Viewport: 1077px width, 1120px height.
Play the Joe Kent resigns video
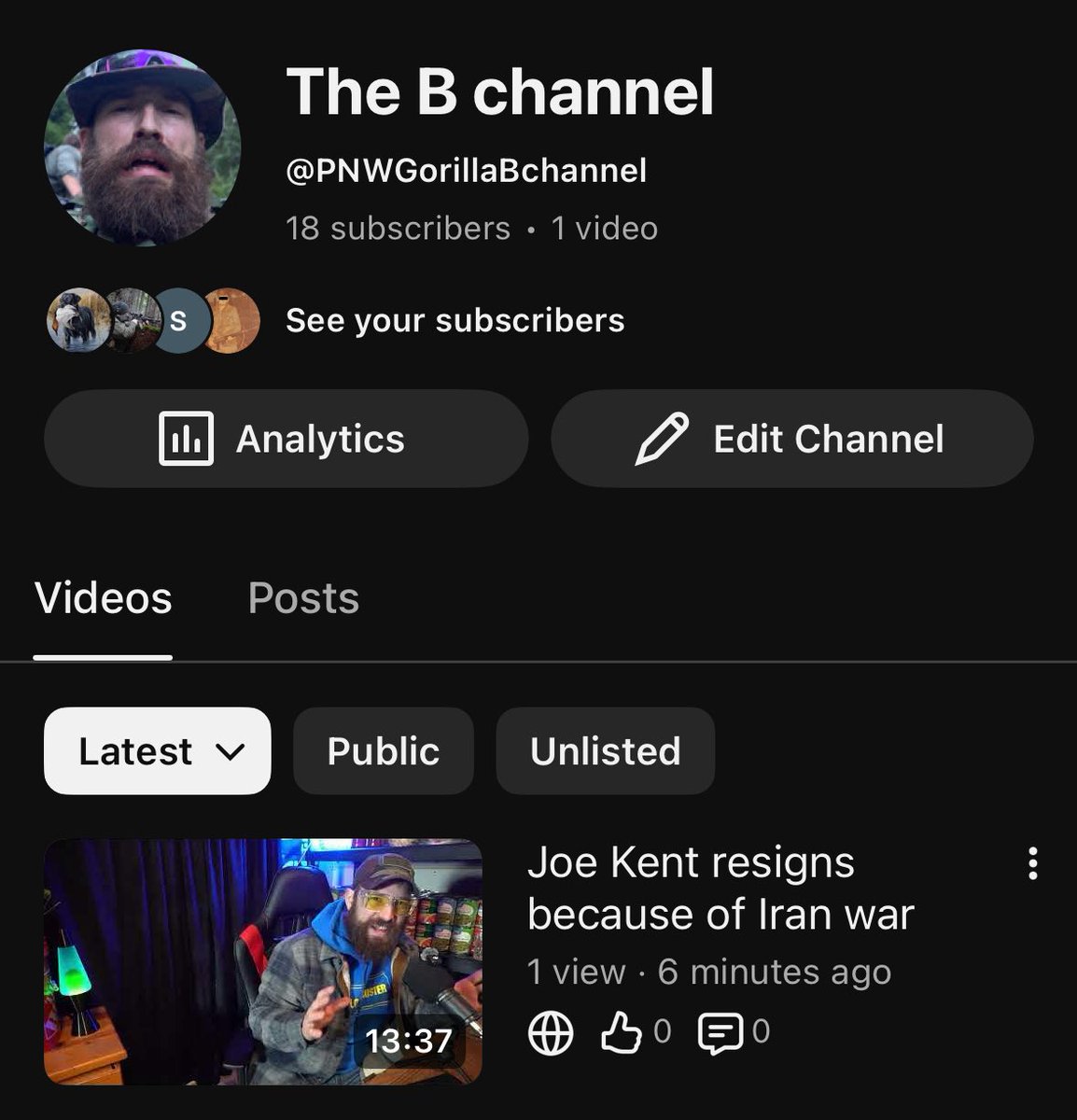click(x=263, y=961)
